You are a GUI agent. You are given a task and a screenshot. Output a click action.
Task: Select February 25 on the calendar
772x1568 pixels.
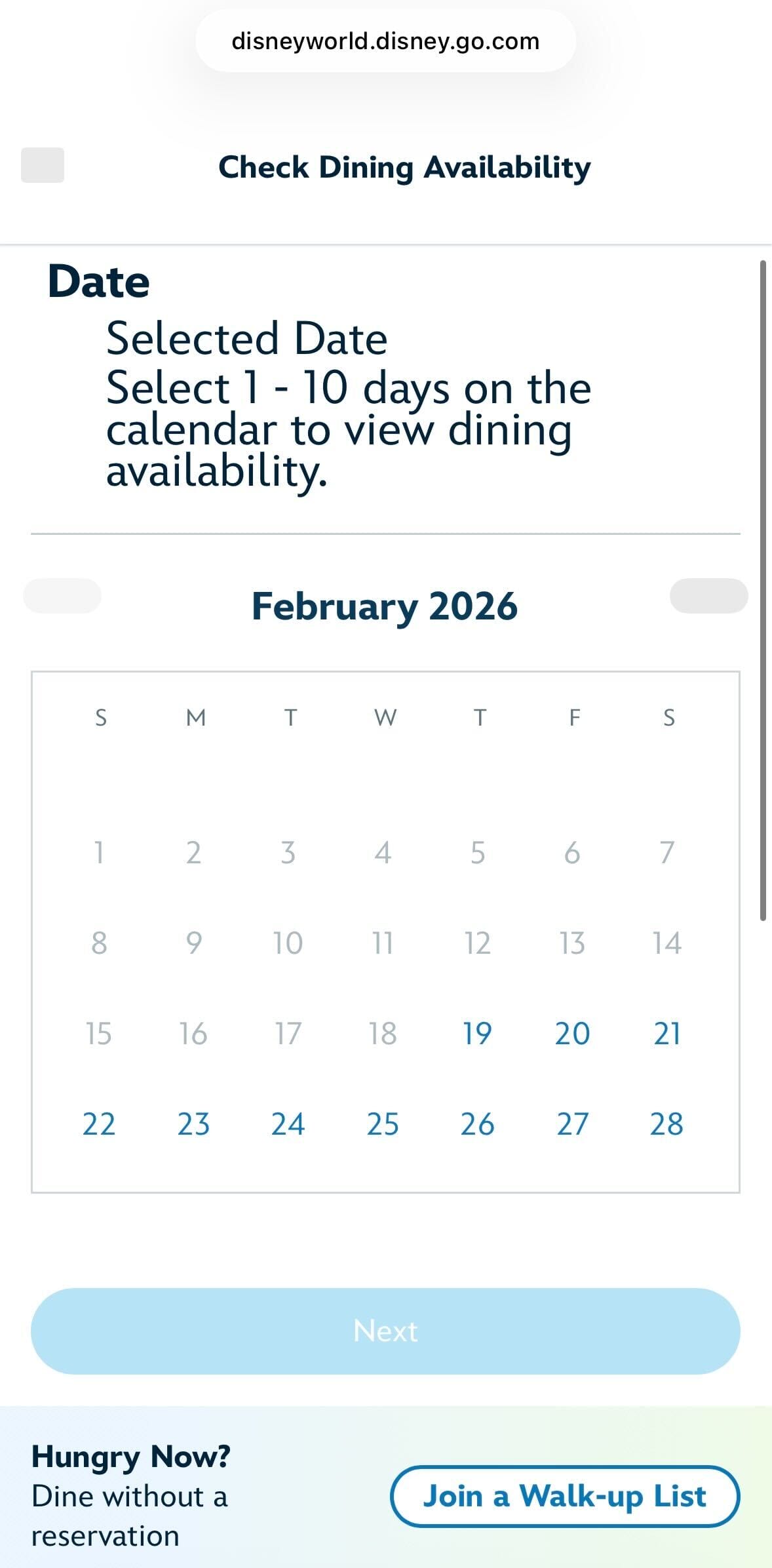pyautogui.click(x=383, y=1124)
